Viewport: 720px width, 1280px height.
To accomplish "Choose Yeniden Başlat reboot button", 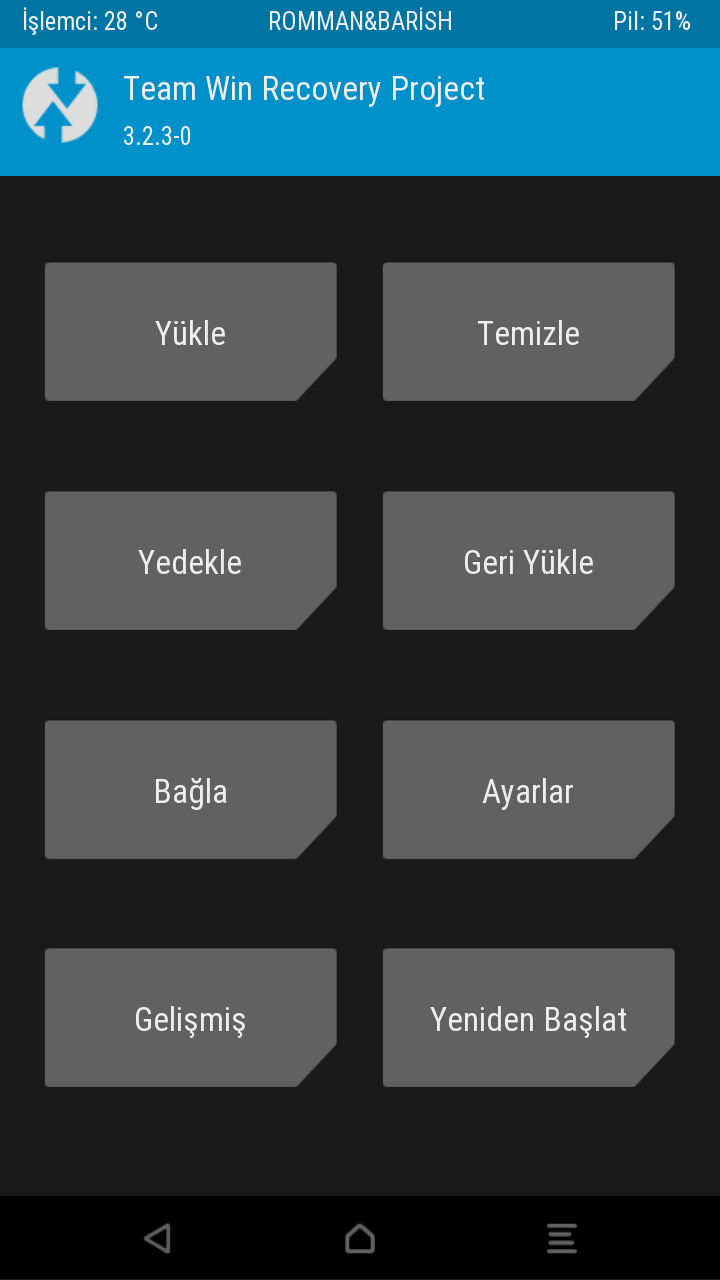I will click(528, 1018).
